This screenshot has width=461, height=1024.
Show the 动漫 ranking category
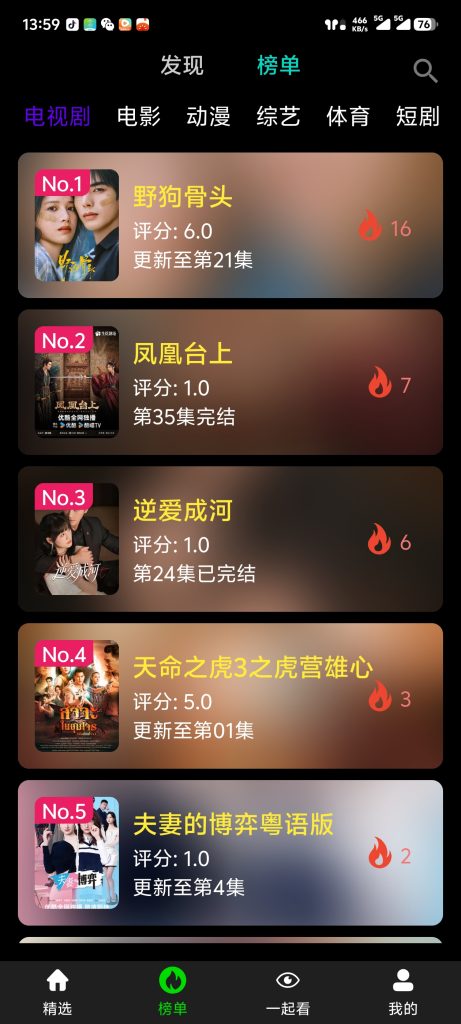tap(208, 116)
